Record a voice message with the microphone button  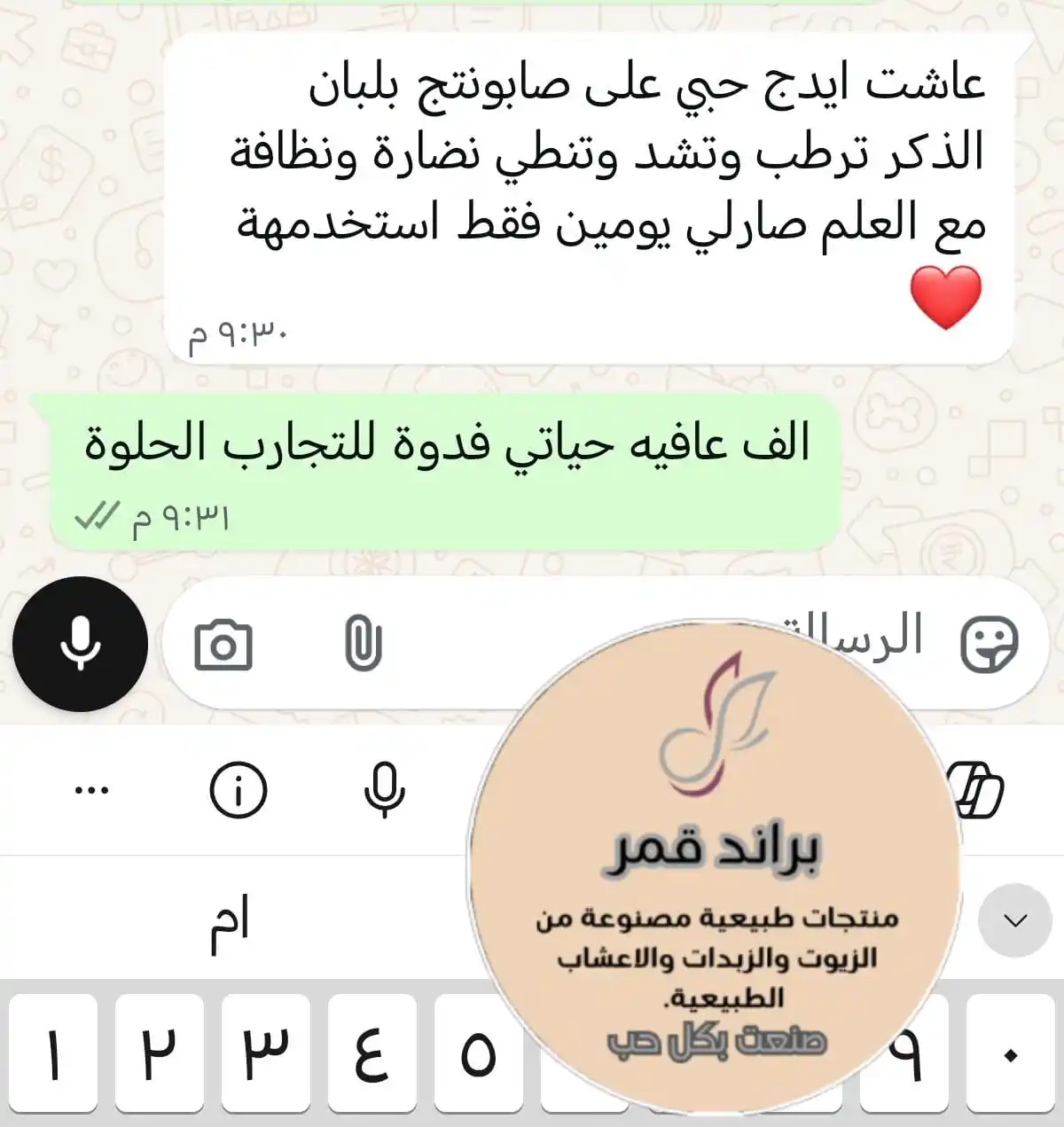coord(80,644)
